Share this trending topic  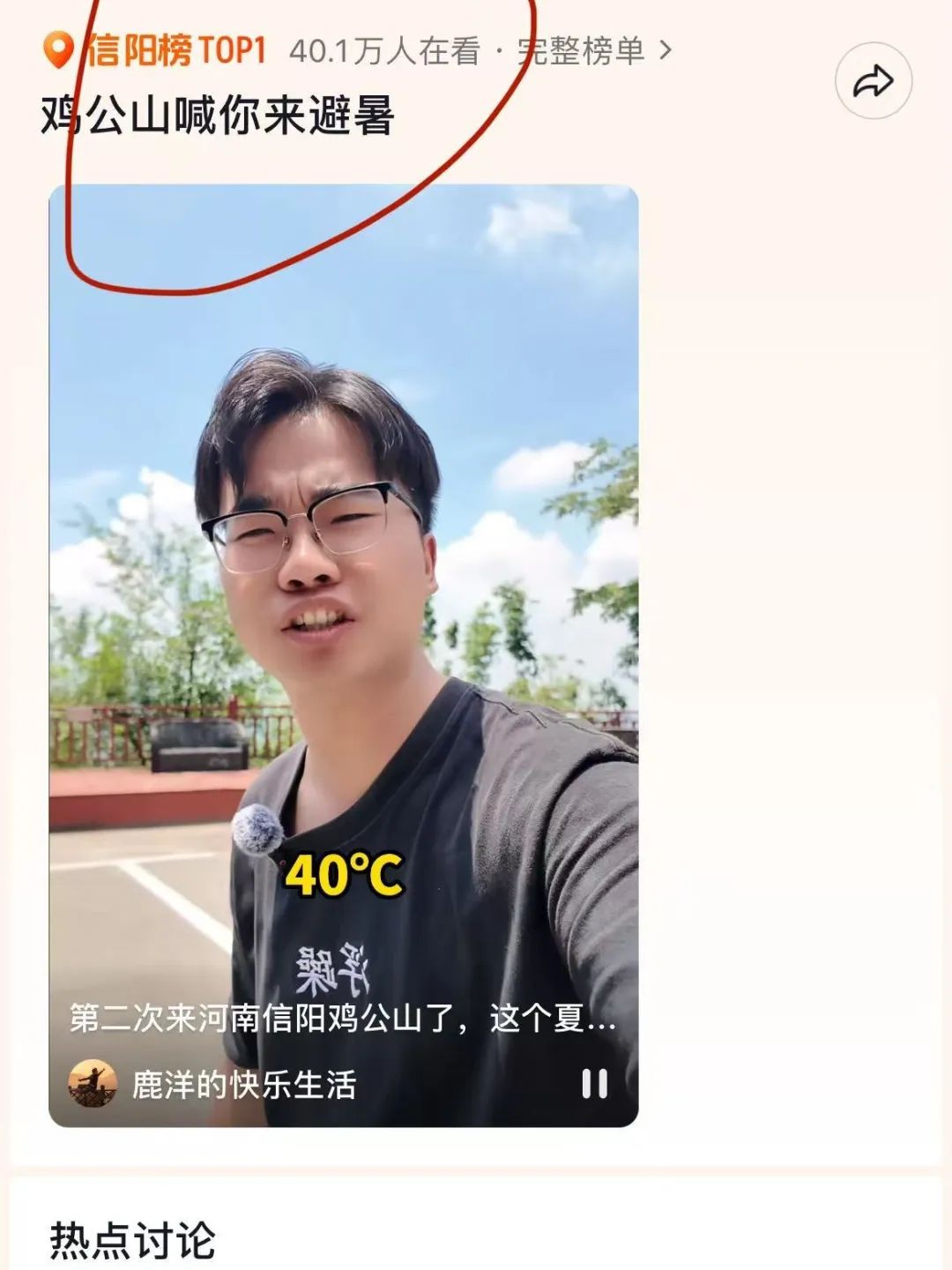873,83
